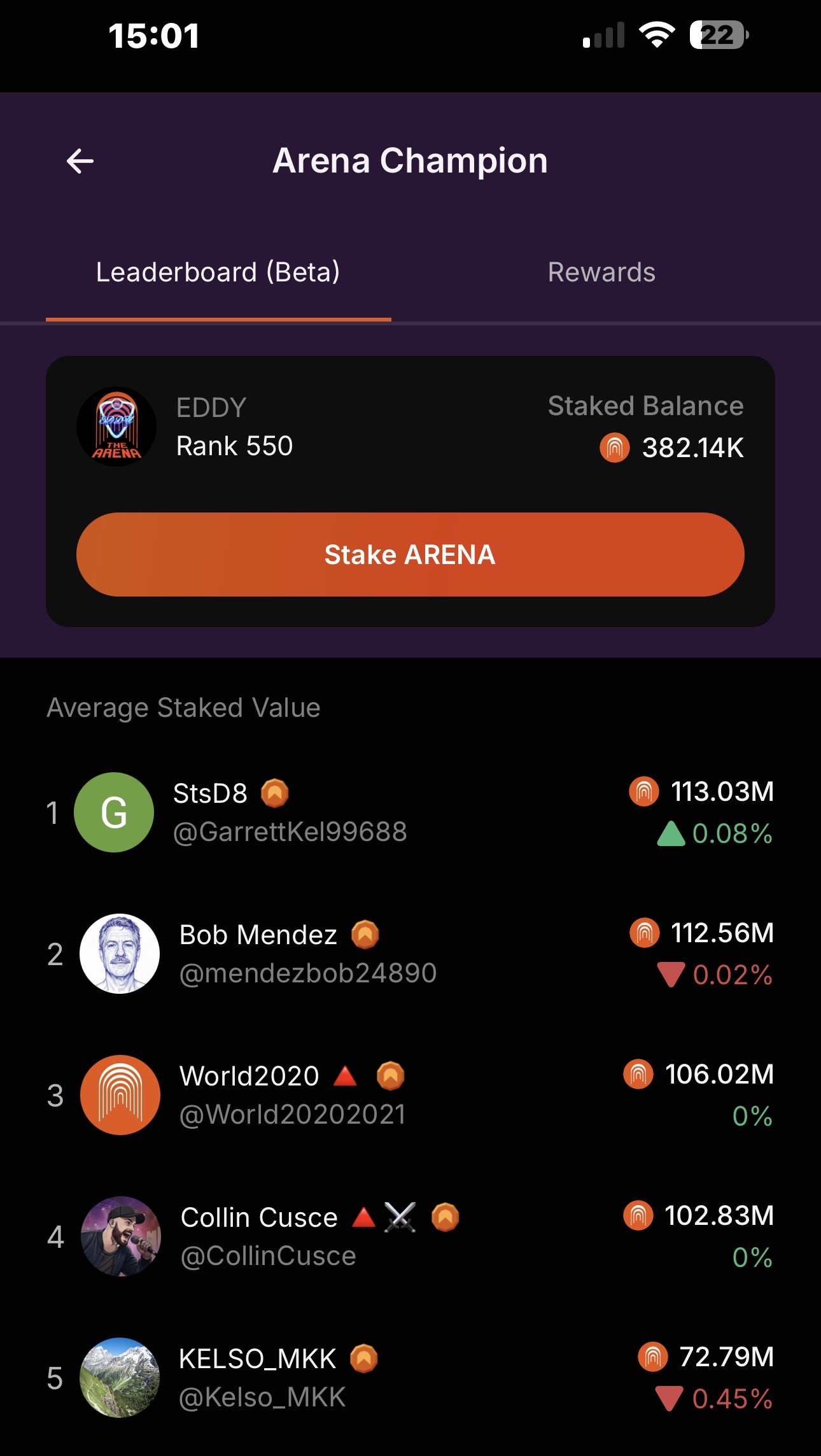Select the Leaderboard (Beta) tab
The width and height of the screenshot is (821, 1456).
click(218, 272)
